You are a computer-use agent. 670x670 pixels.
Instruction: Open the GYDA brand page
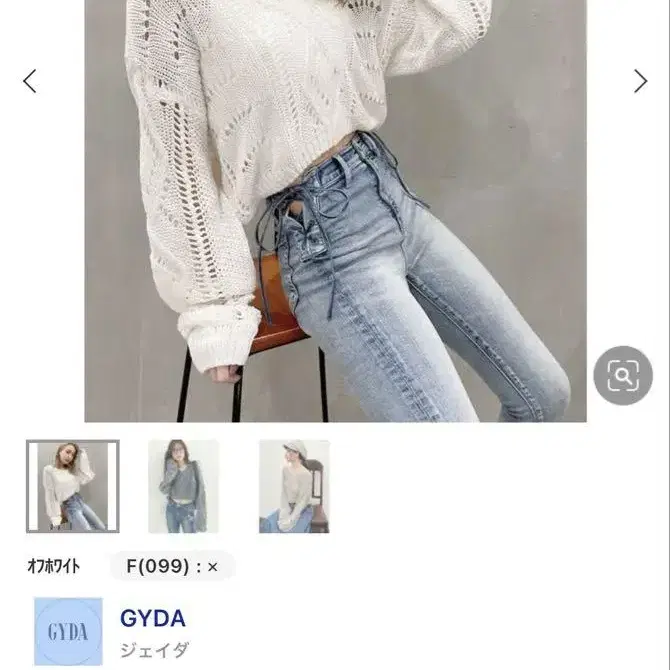pyautogui.click(x=152, y=618)
